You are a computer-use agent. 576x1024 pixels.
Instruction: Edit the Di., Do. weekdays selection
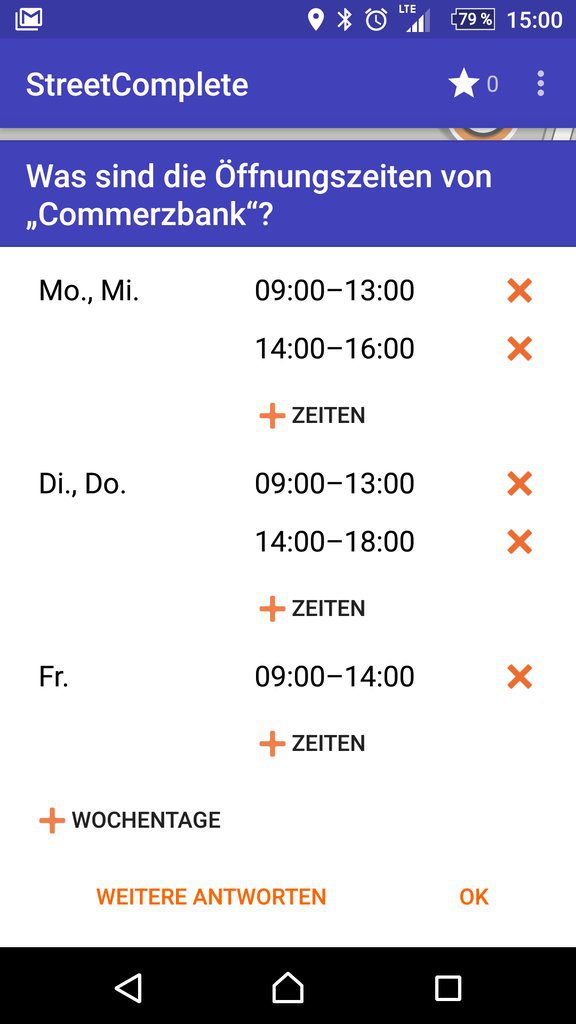82,484
